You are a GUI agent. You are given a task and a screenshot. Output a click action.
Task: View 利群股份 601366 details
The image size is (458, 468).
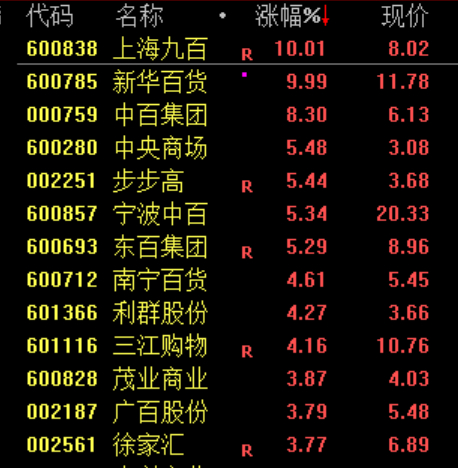229,312
